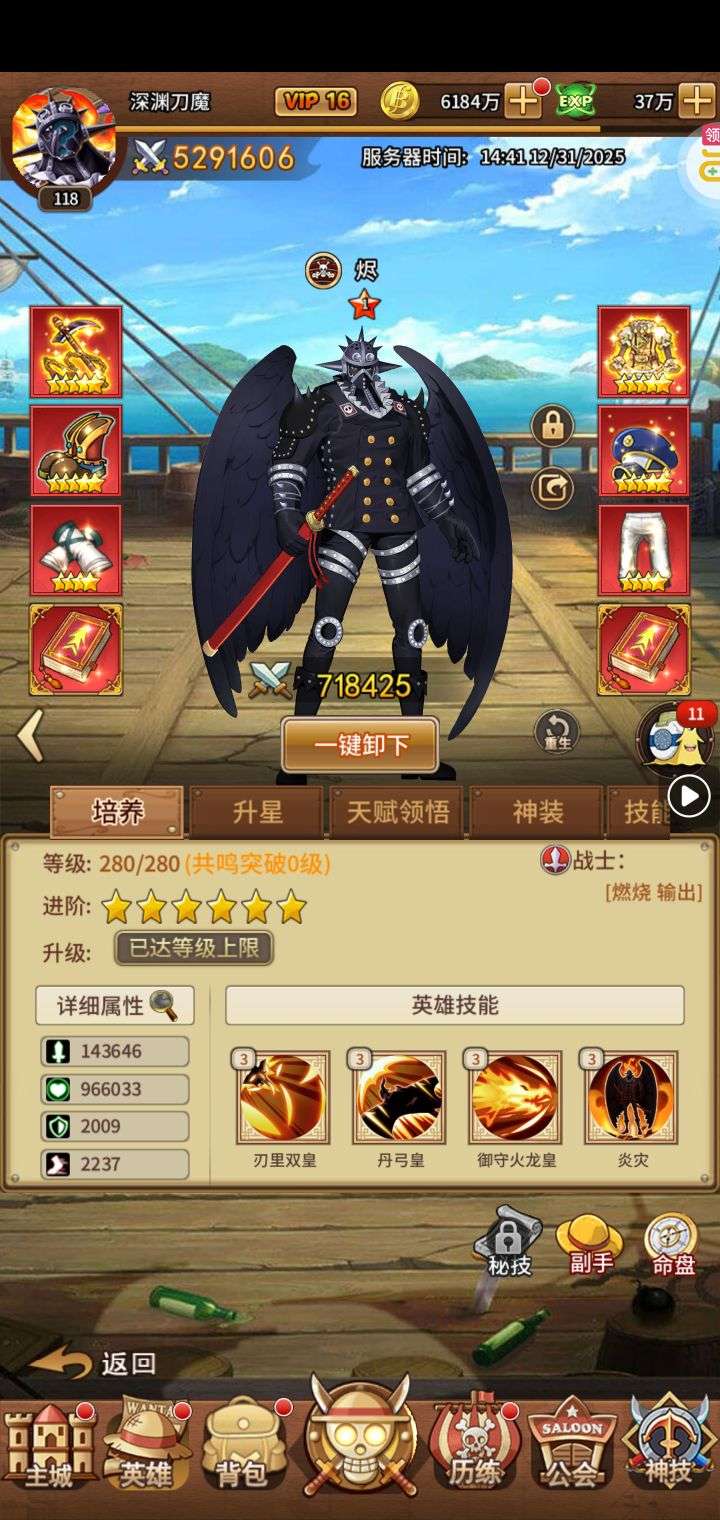Show the previous hero with the left arrow
The image size is (720, 1520).
click(30, 737)
